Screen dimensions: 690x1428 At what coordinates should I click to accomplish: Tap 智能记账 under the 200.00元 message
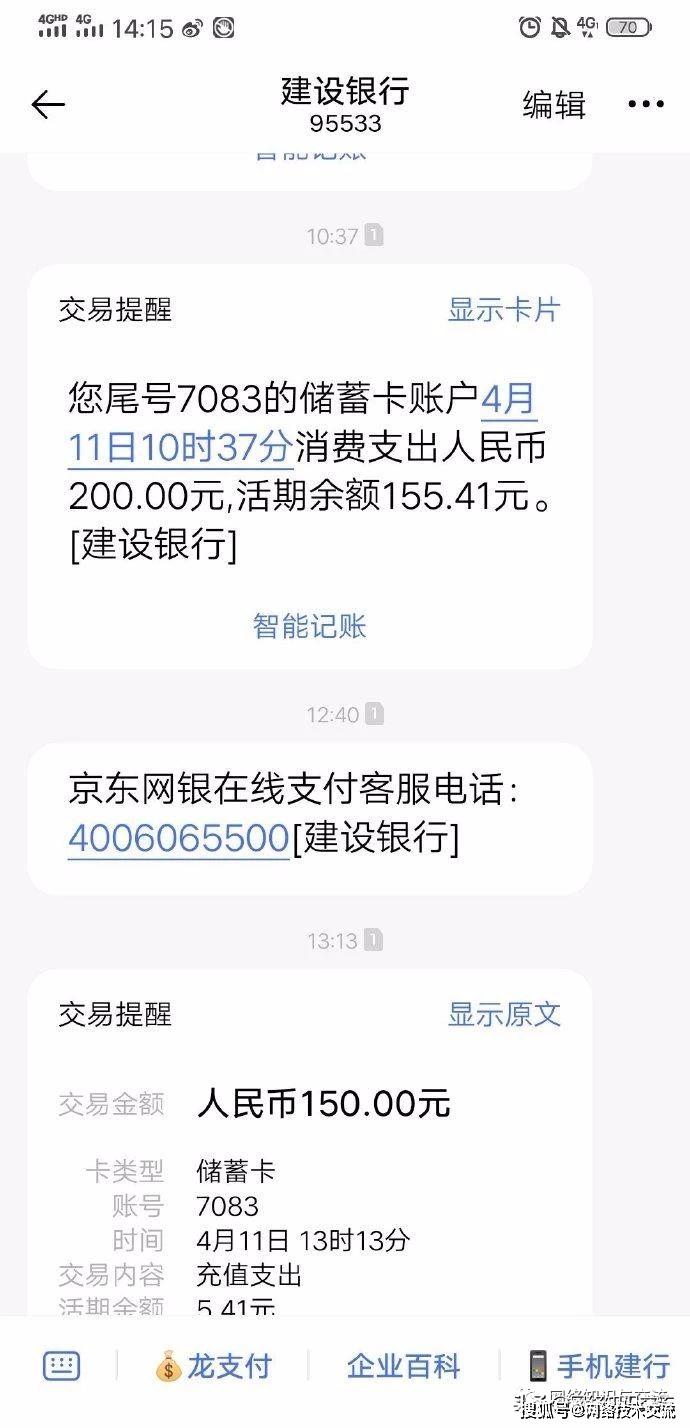coord(310,627)
